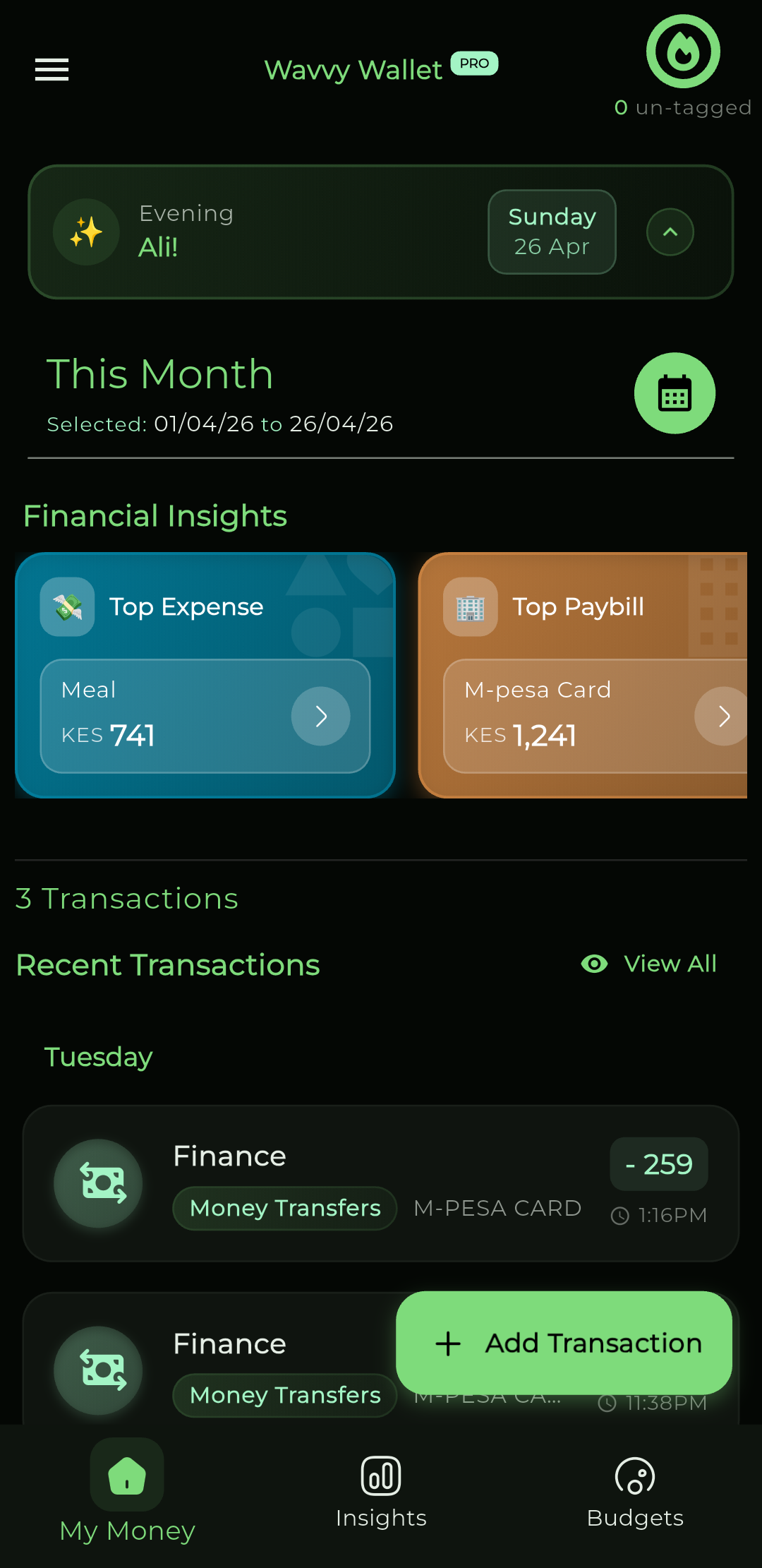Click the My Money home icon
This screenshot has height=1568, width=762.
click(x=126, y=1475)
